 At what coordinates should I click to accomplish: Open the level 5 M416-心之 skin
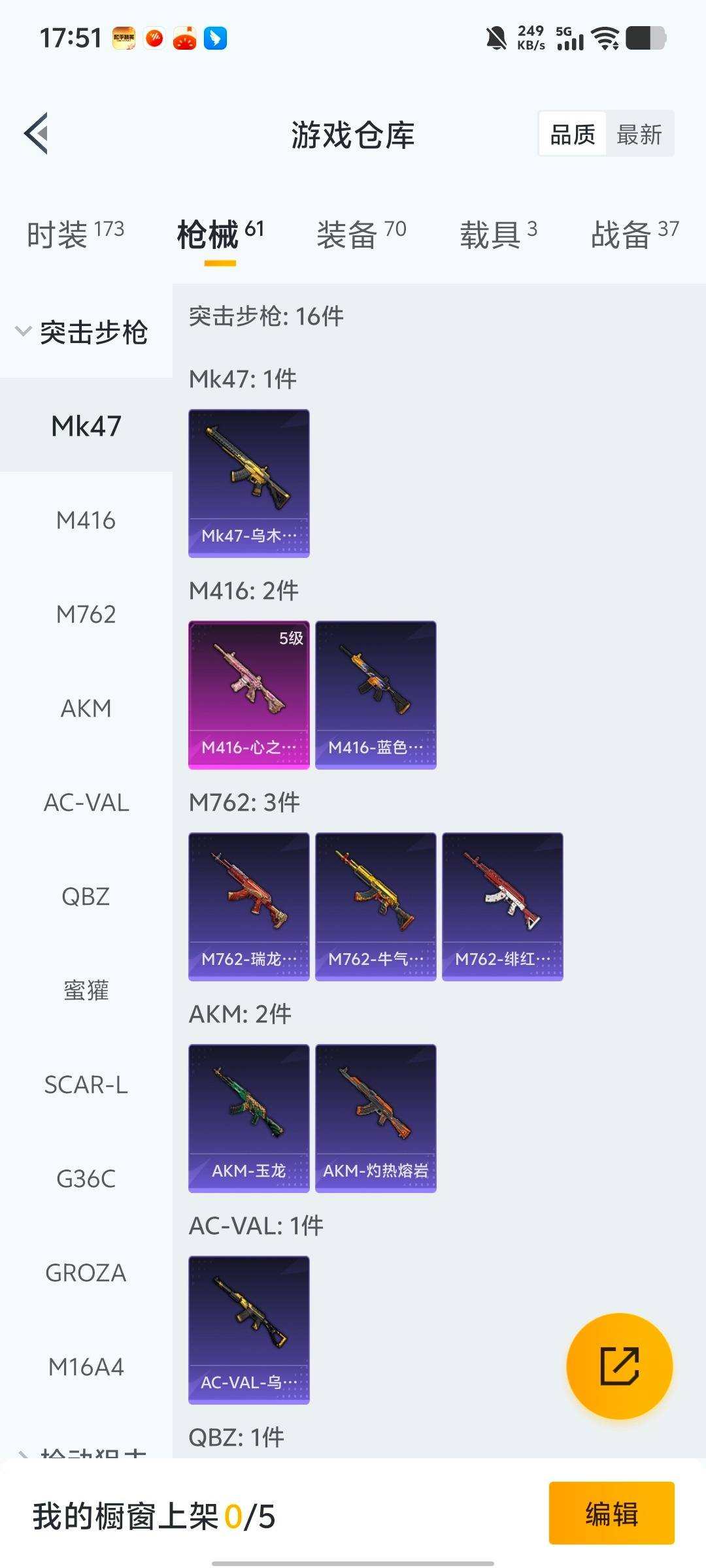[x=248, y=694]
